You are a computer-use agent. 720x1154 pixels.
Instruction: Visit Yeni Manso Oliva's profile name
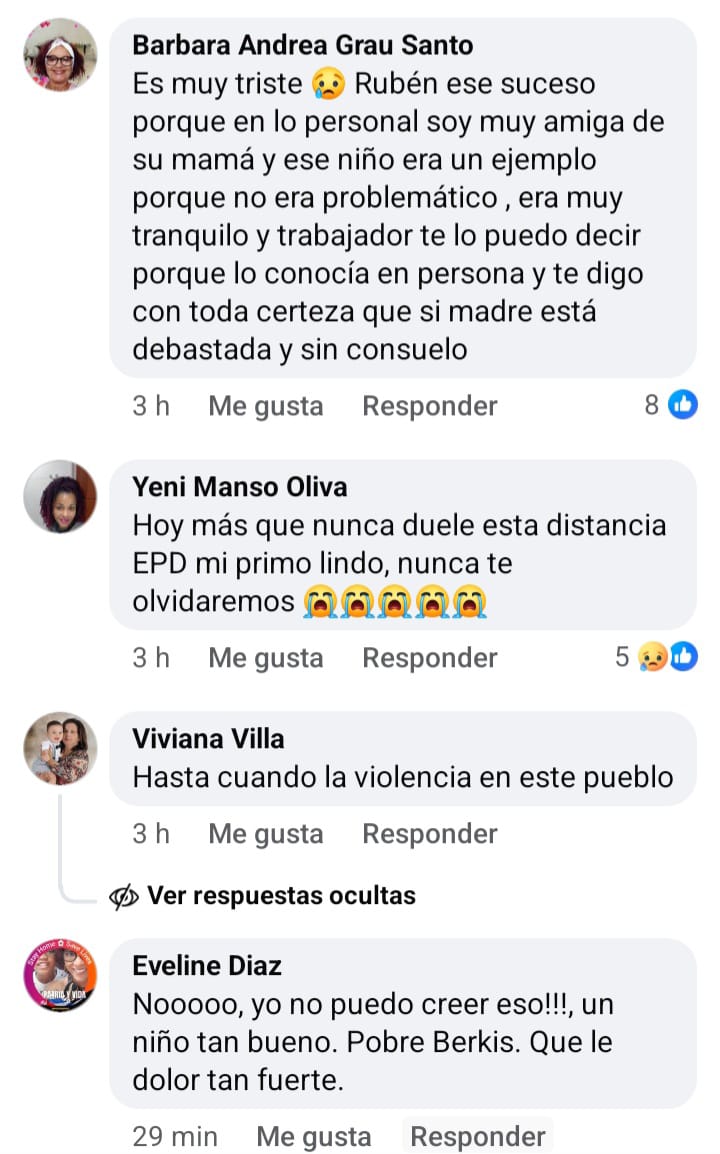point(240,487)
